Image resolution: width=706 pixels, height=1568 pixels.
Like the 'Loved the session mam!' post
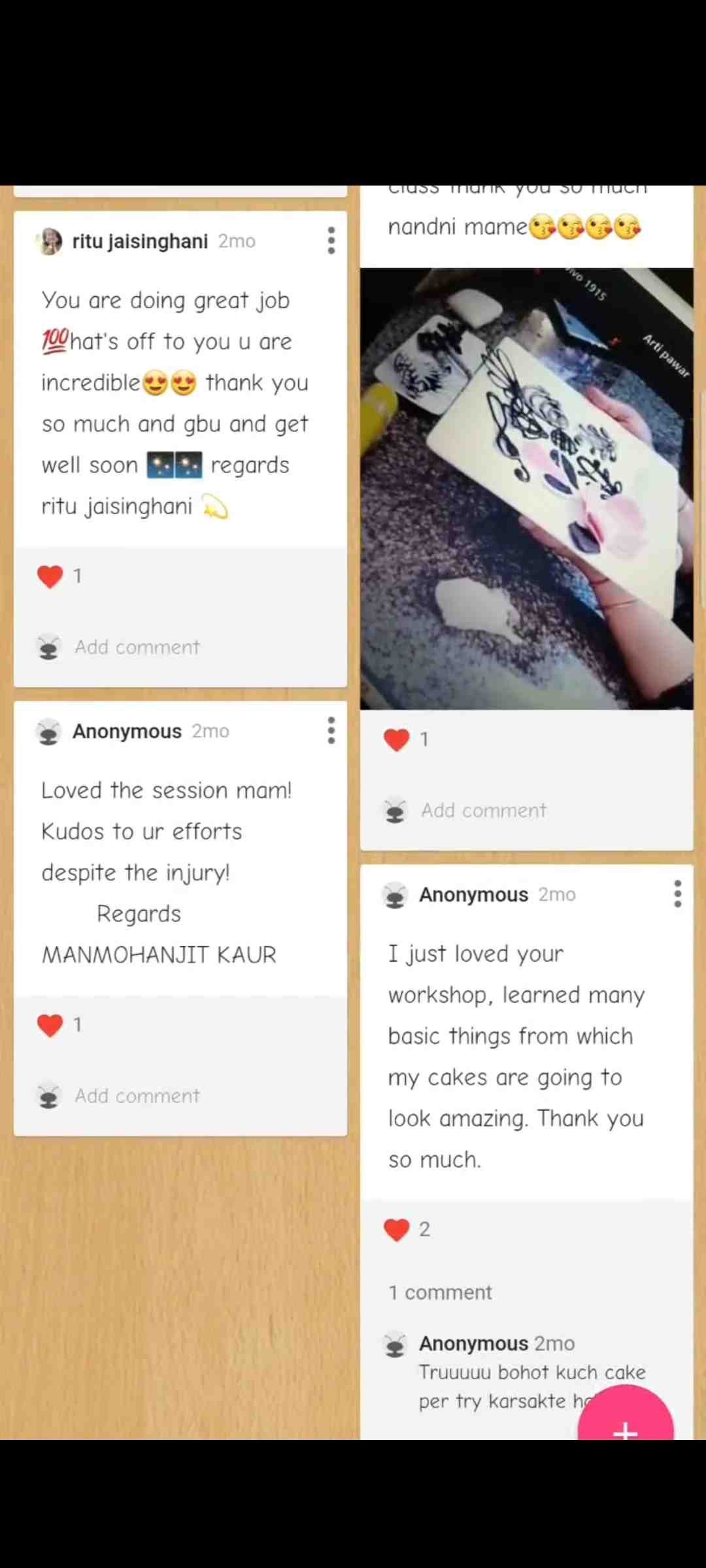tap(50, 1024)
